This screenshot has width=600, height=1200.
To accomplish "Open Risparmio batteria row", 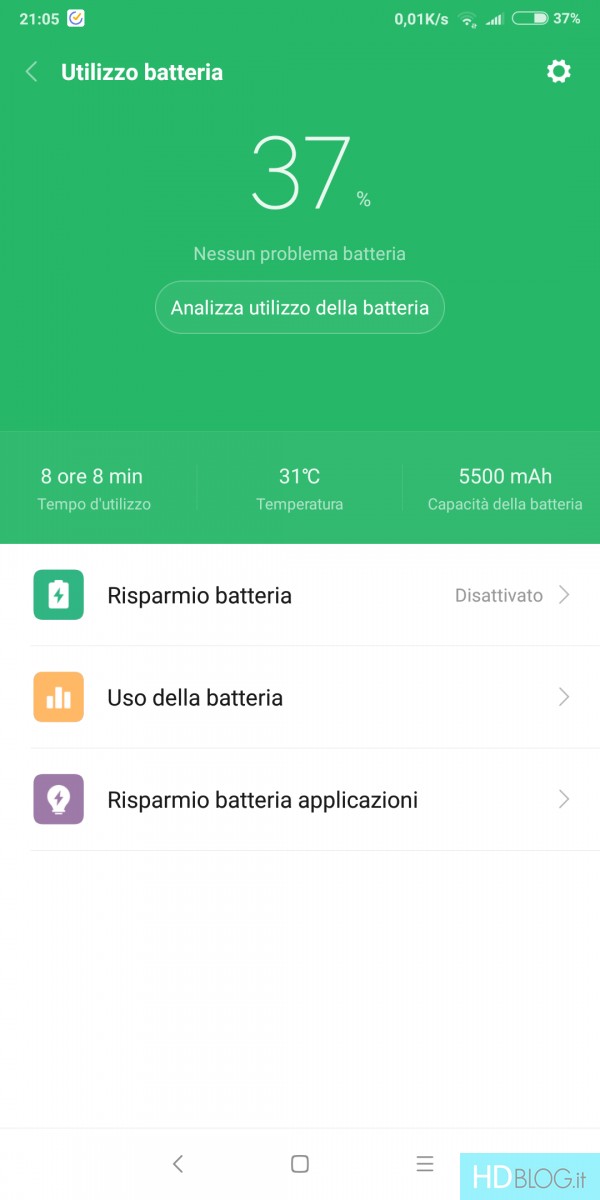I will click(300, 595).
